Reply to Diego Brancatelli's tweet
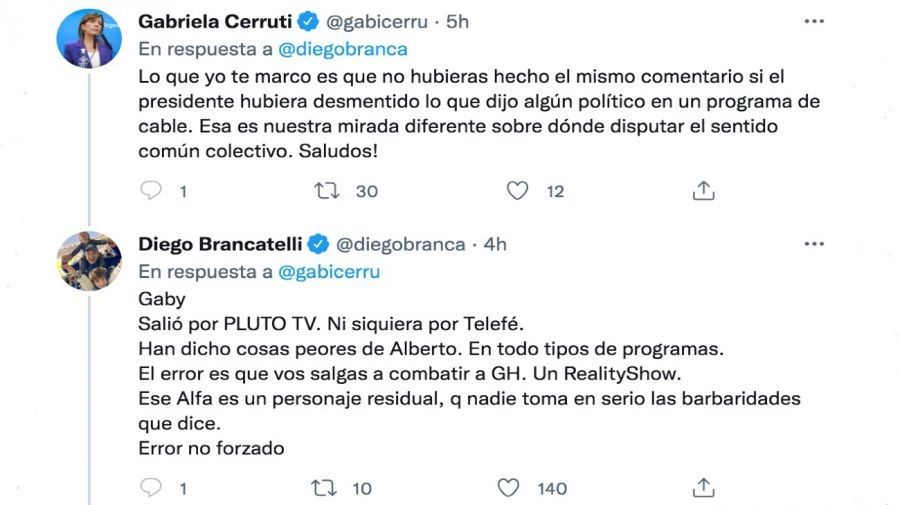This screenshot has width=900, height=505. pyautogui.click(x=151, y=488)
